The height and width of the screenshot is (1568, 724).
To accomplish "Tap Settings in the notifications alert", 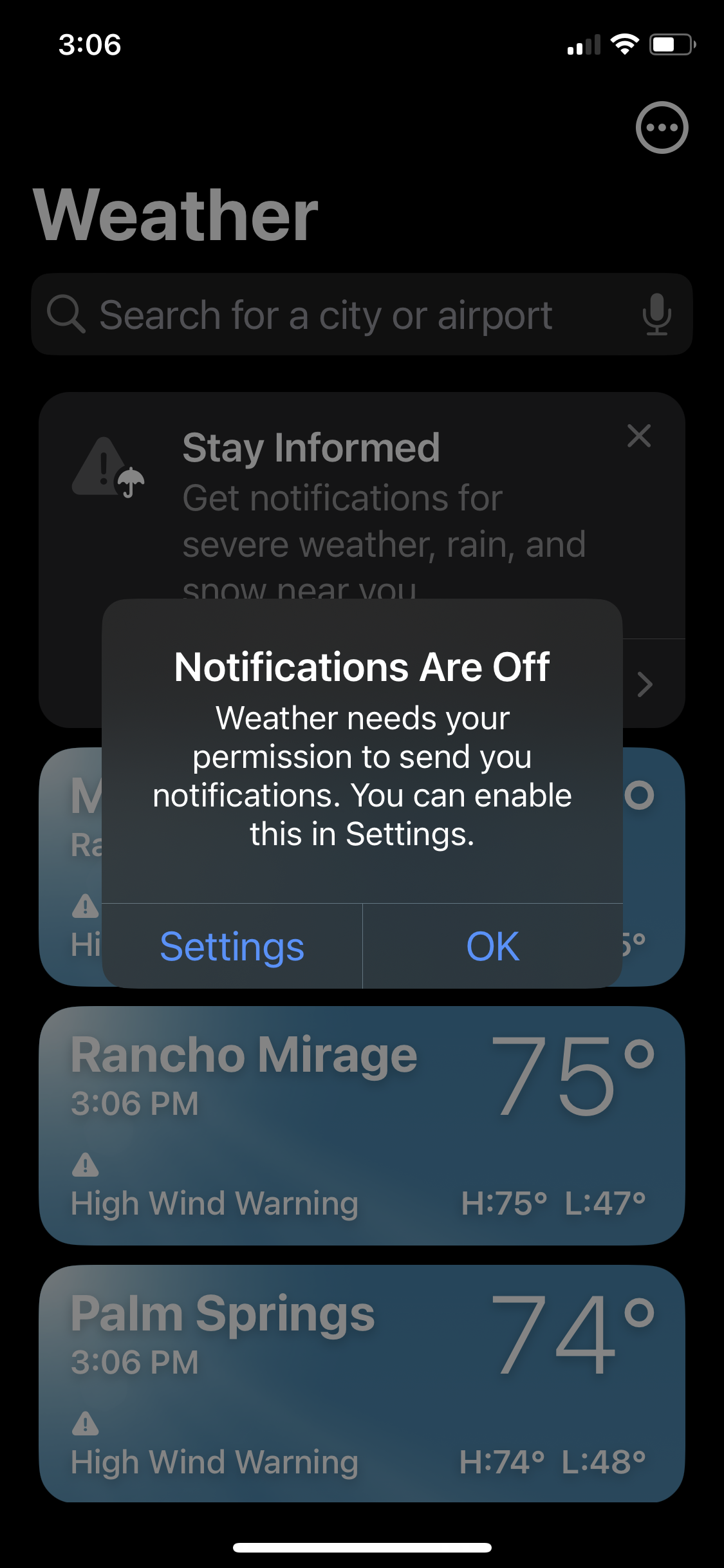I will [232, 947].
